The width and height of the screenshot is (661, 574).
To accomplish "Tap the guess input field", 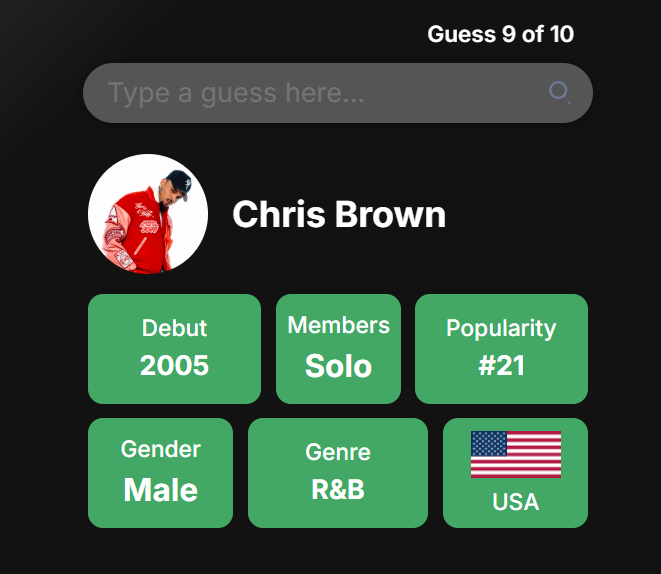I will [338, 93].
